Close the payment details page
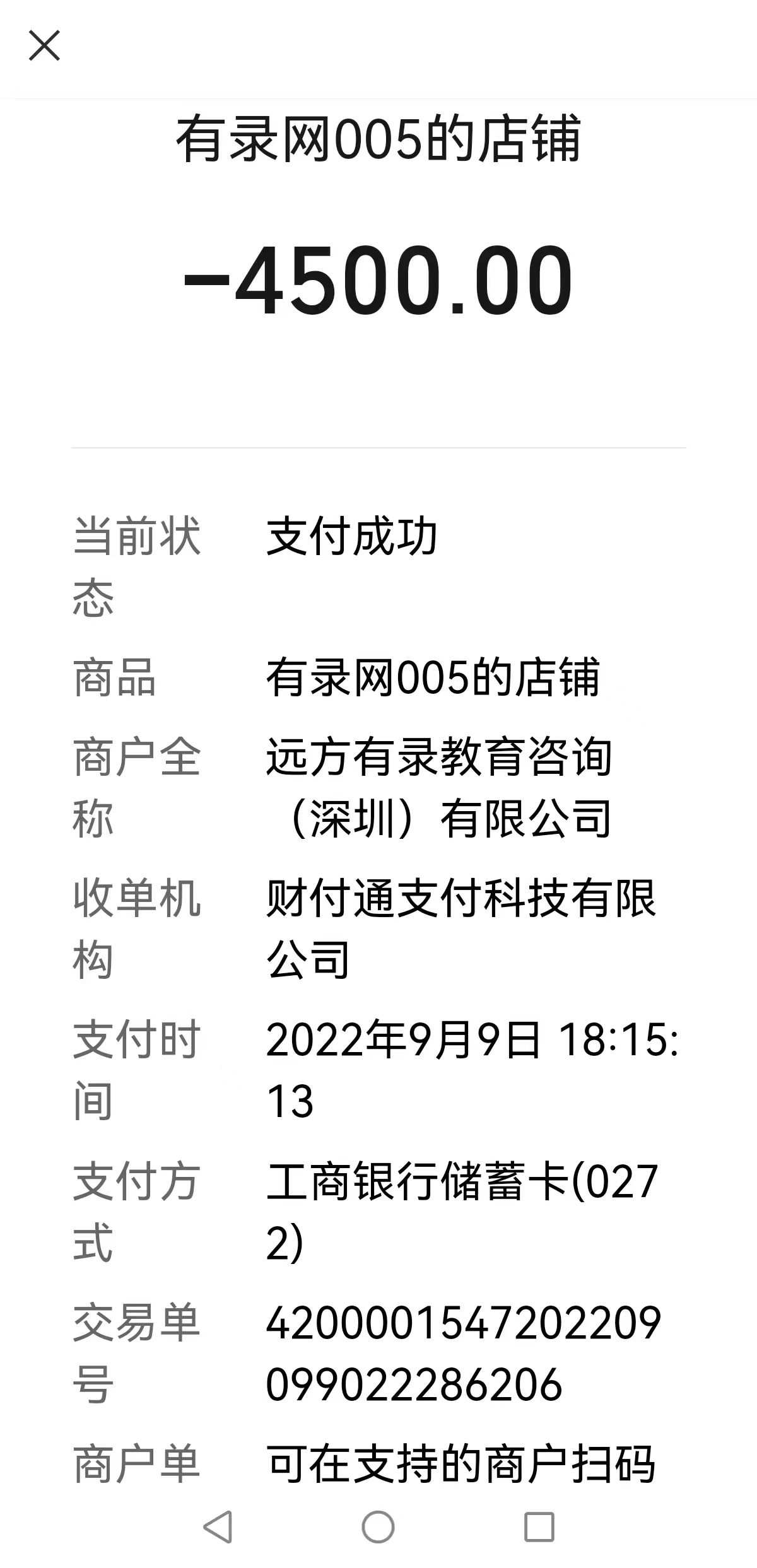 [44, 46]
